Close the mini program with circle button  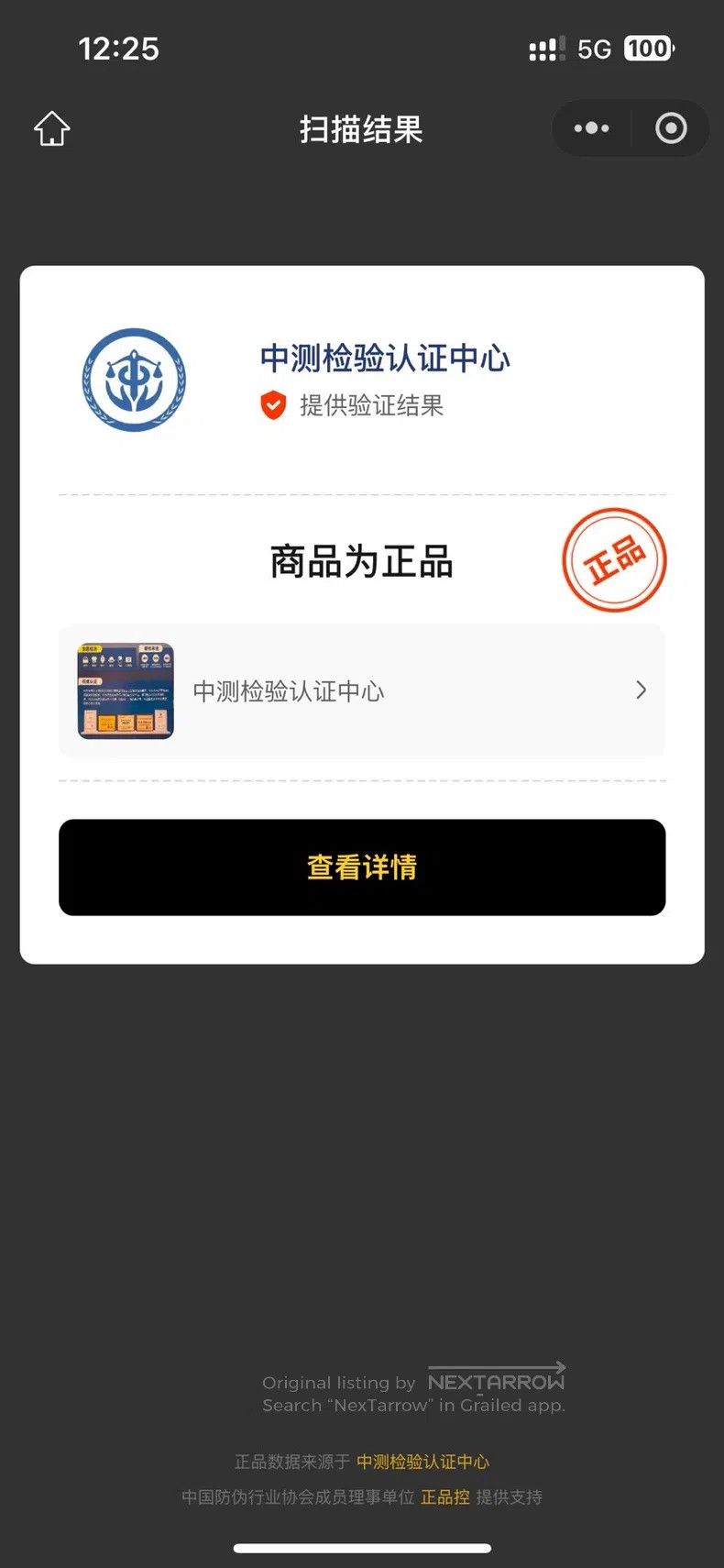[671, 128]
